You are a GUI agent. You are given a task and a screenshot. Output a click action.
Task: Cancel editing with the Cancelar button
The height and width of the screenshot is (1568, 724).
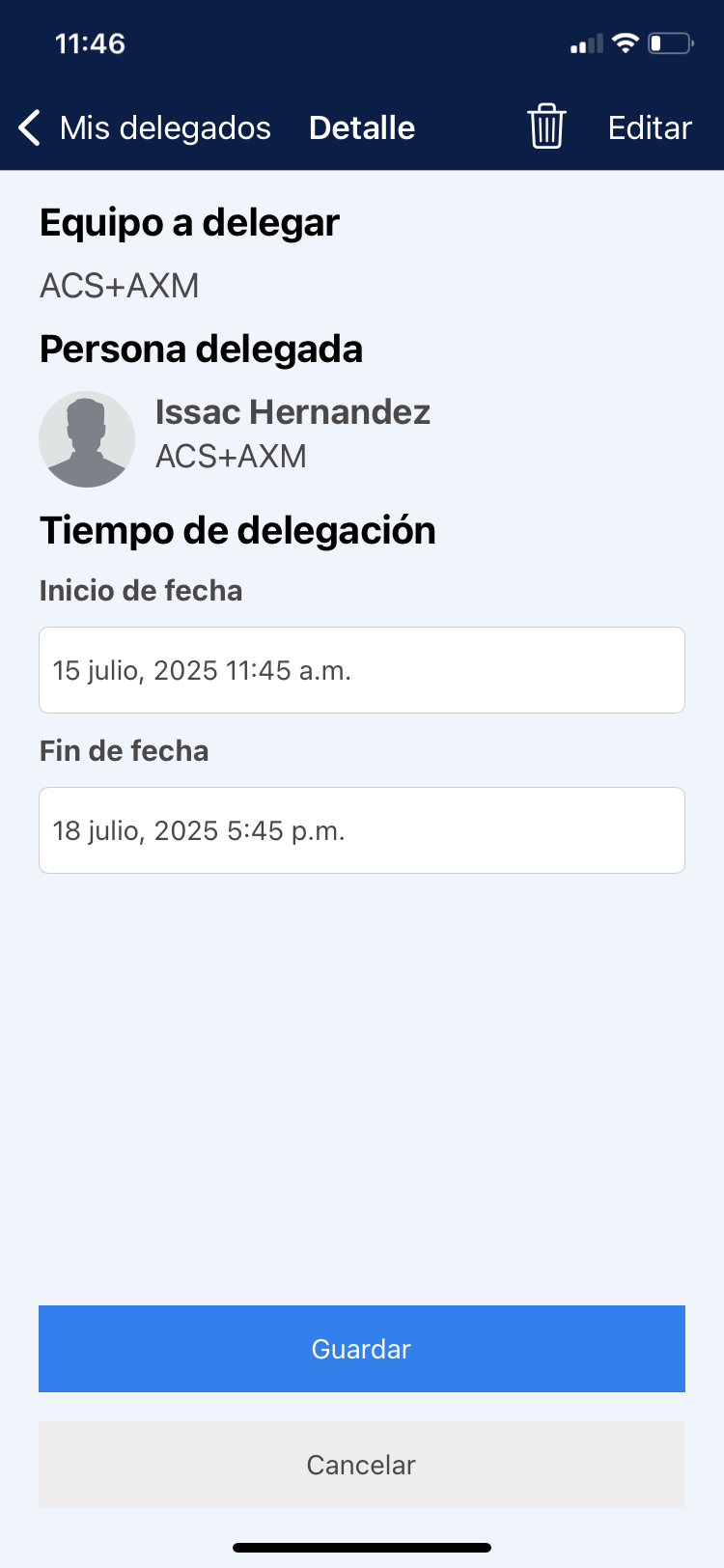click(362, 1465)
